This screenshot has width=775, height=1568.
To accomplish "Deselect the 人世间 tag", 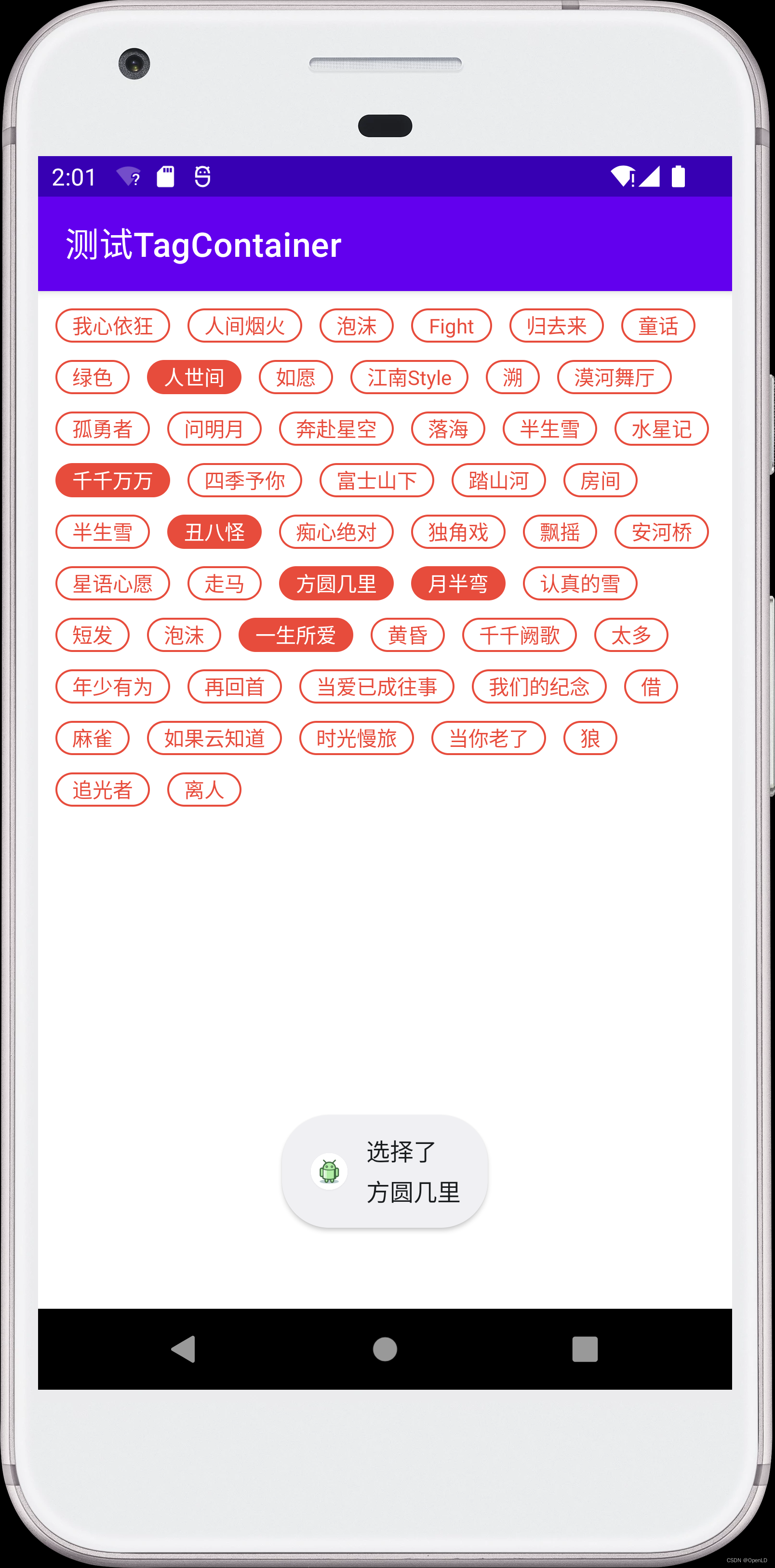I will [194, 377].
